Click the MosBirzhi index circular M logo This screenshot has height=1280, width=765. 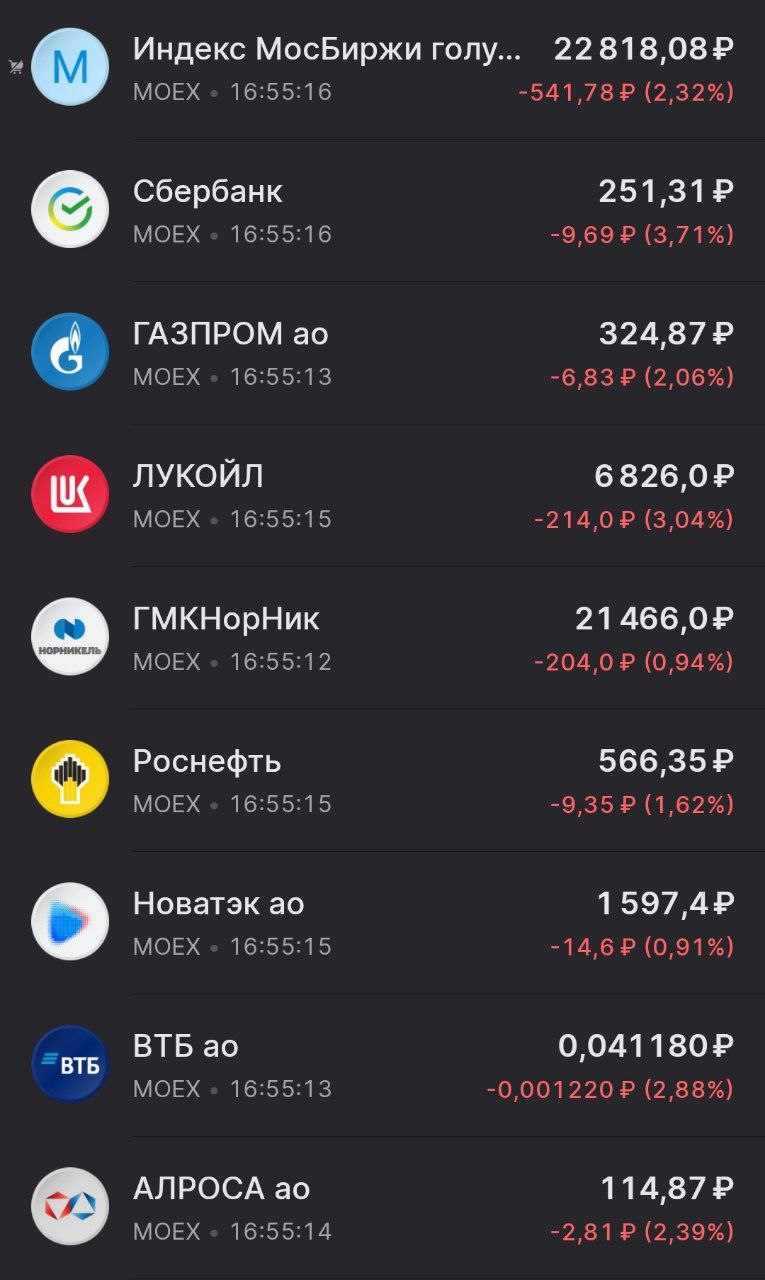[70, 66]
